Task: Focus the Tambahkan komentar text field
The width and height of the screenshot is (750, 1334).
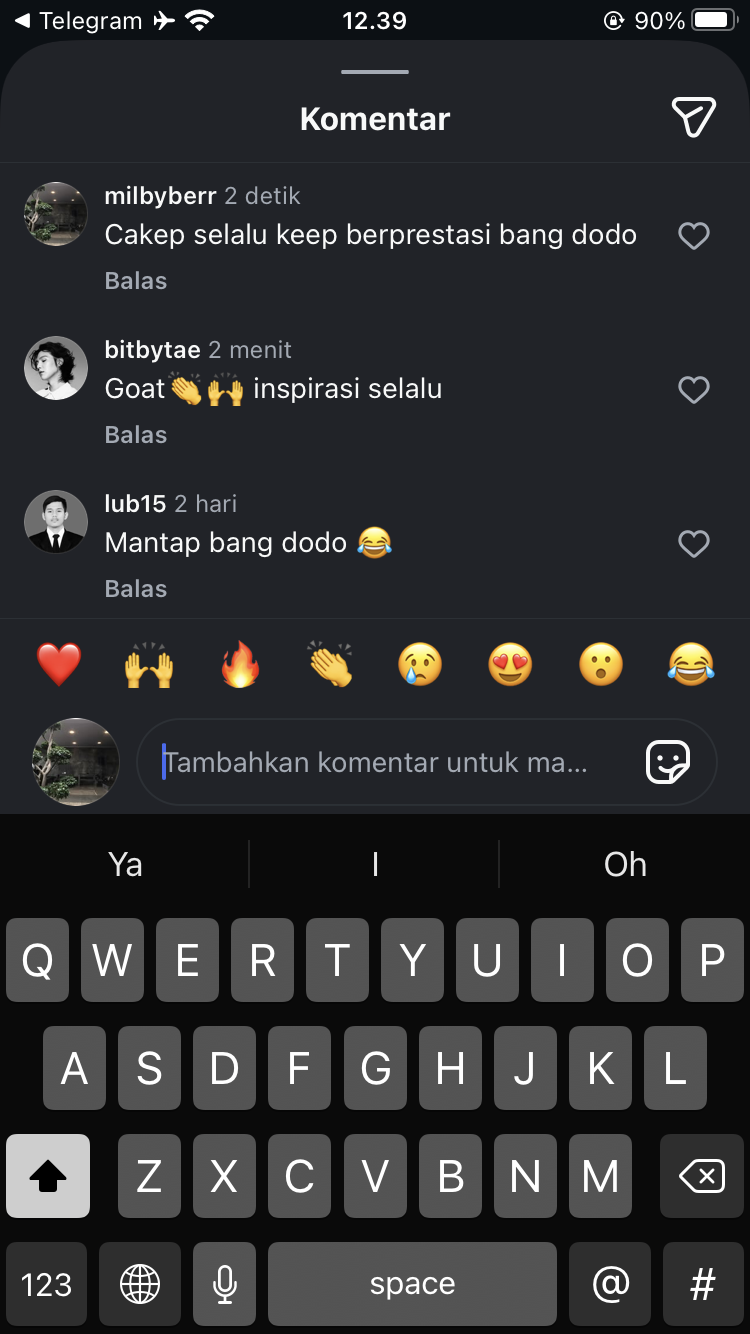Action: 390,763
